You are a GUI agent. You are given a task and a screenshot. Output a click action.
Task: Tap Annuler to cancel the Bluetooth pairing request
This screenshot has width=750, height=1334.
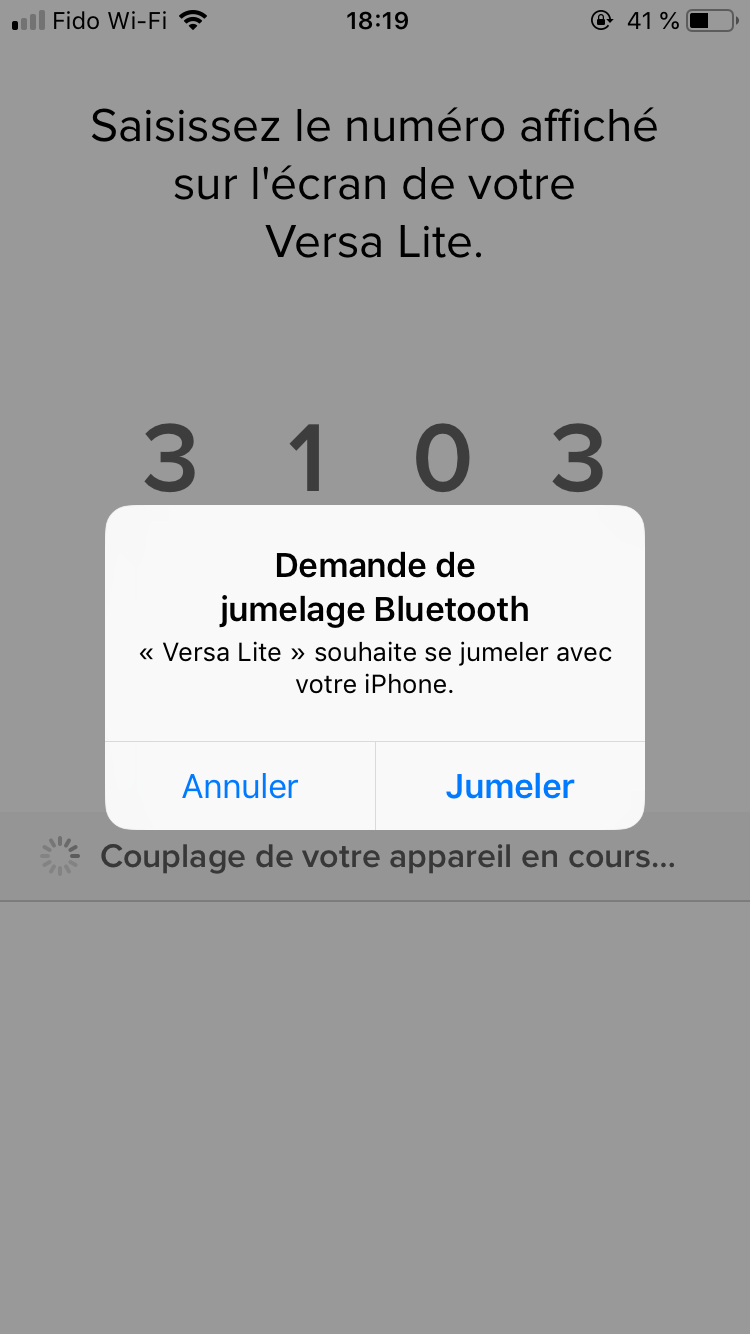pos(240,786)
